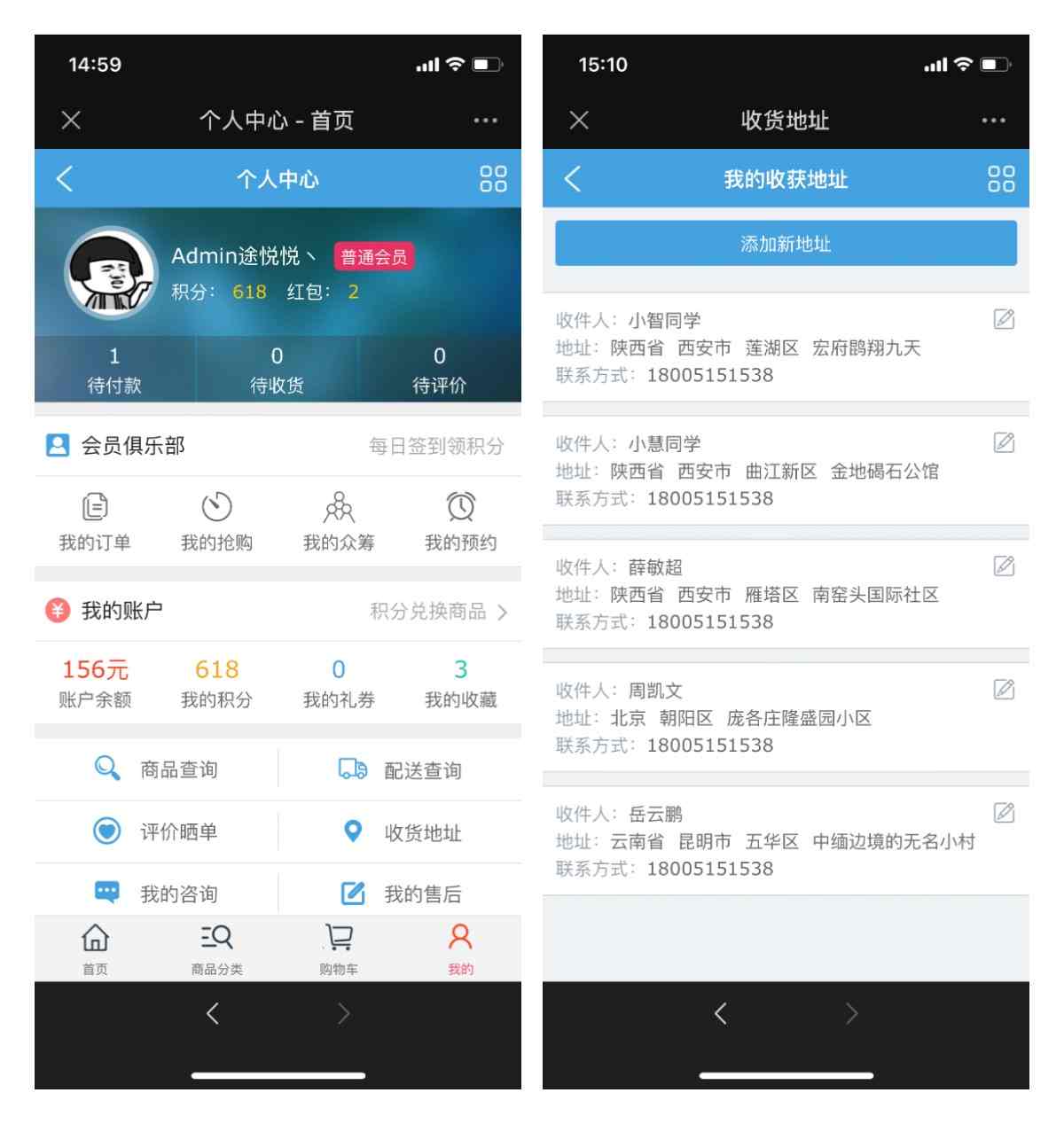Go to 我的众筹

click(339, 521)
